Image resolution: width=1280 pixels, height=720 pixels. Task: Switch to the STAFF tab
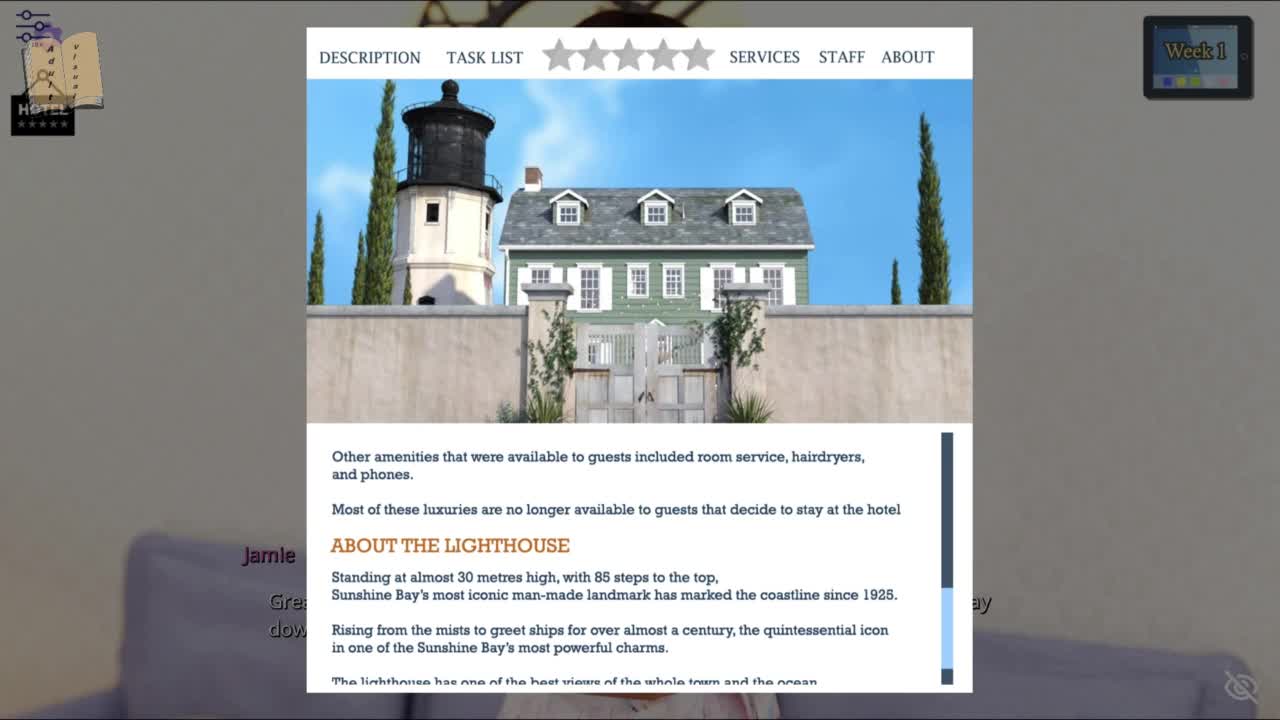click(x=841, y=57)
